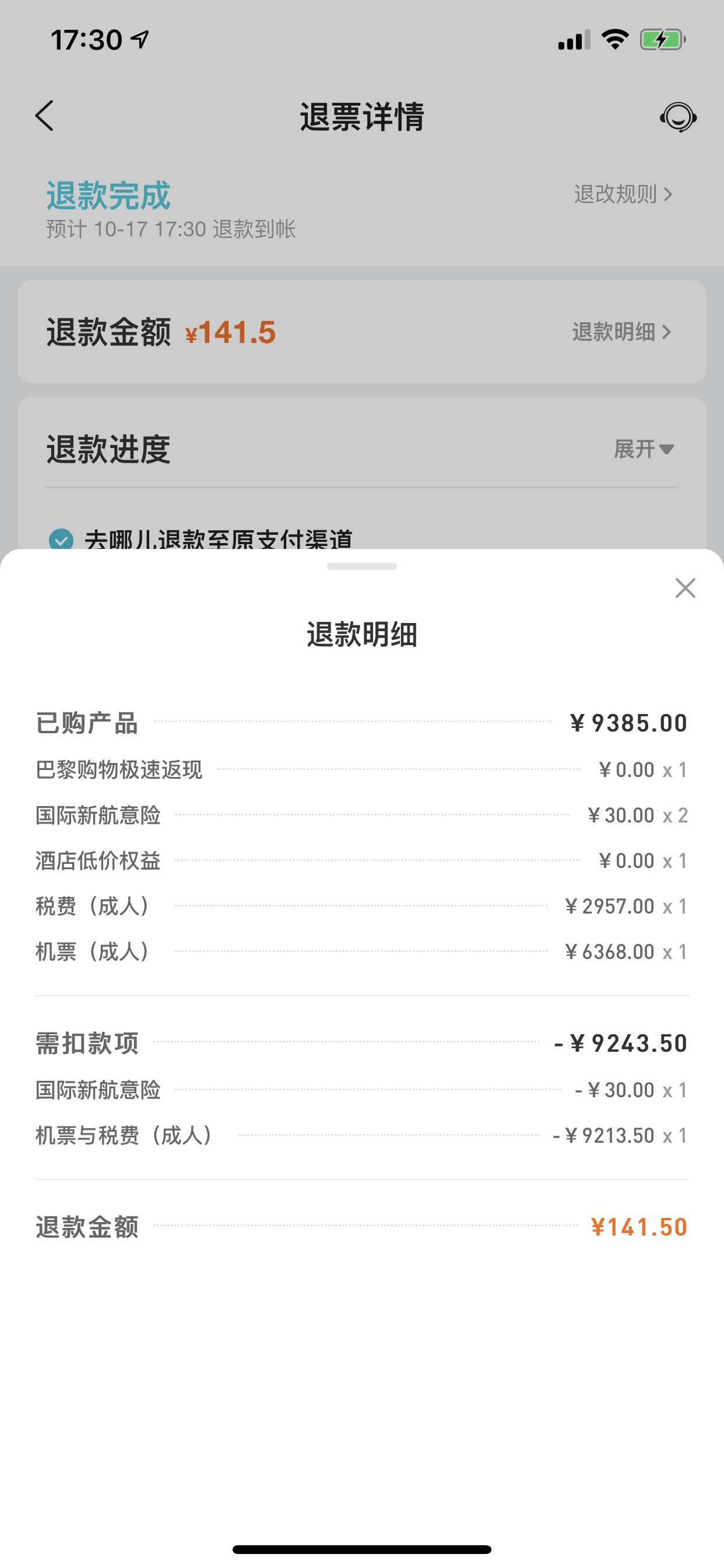Tap the back arrow to exit refund details
The height and width of the screenshot is (1568, 724).
(45, 117)
